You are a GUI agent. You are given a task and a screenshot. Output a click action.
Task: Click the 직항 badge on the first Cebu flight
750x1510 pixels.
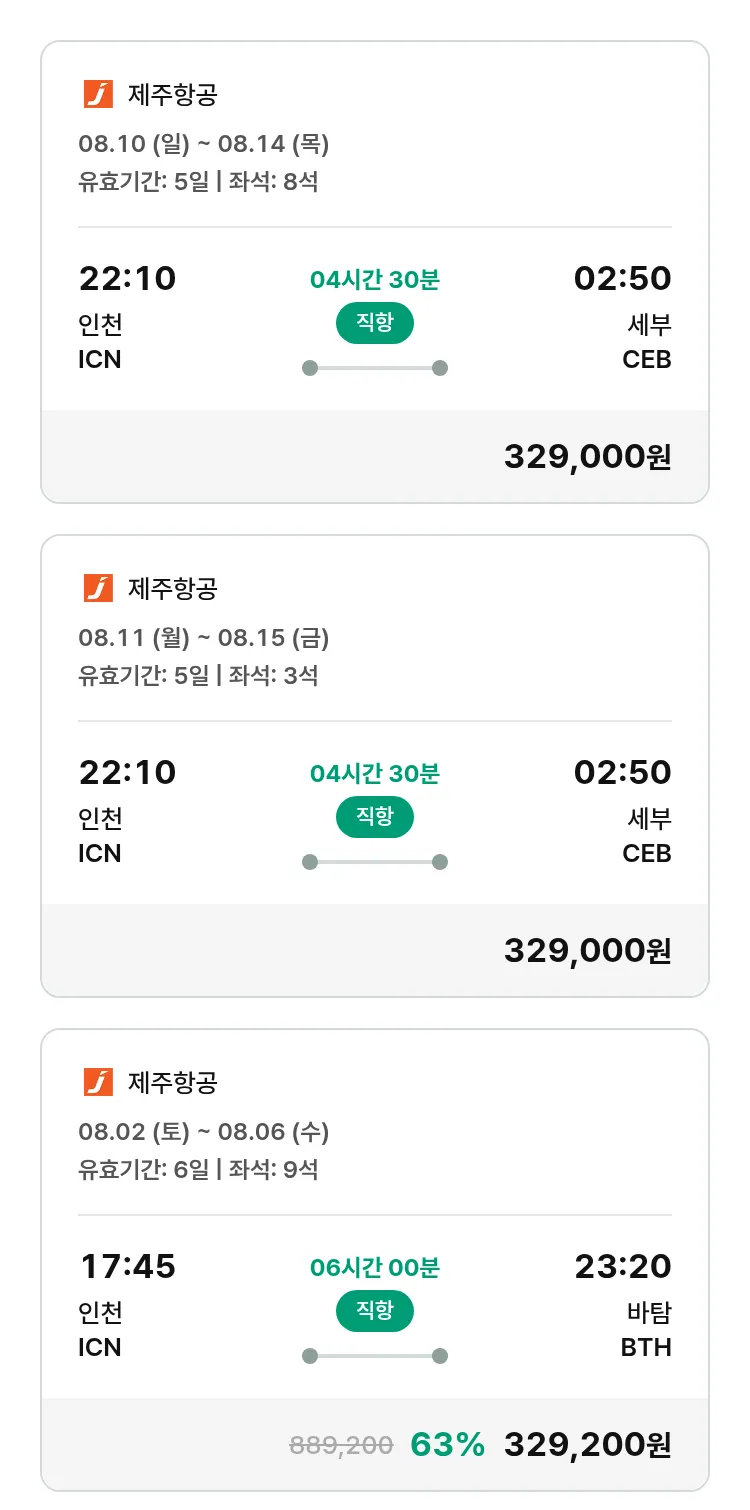coord(374,324)
